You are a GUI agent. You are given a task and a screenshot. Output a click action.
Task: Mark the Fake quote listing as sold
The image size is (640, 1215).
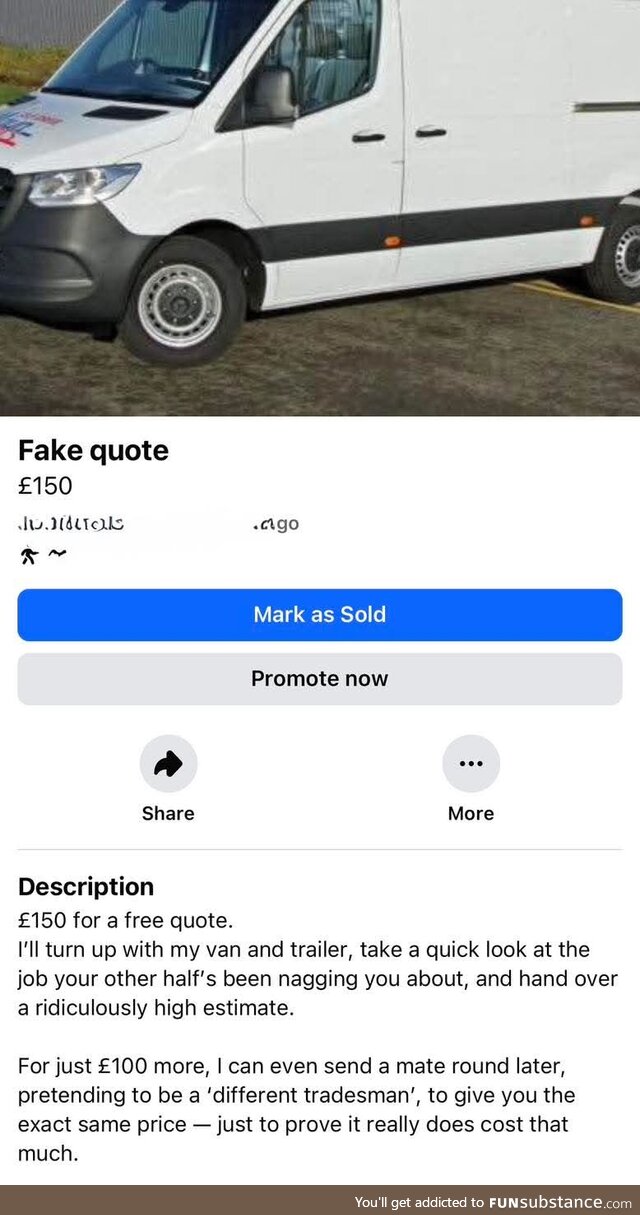[x=320, y=615]
